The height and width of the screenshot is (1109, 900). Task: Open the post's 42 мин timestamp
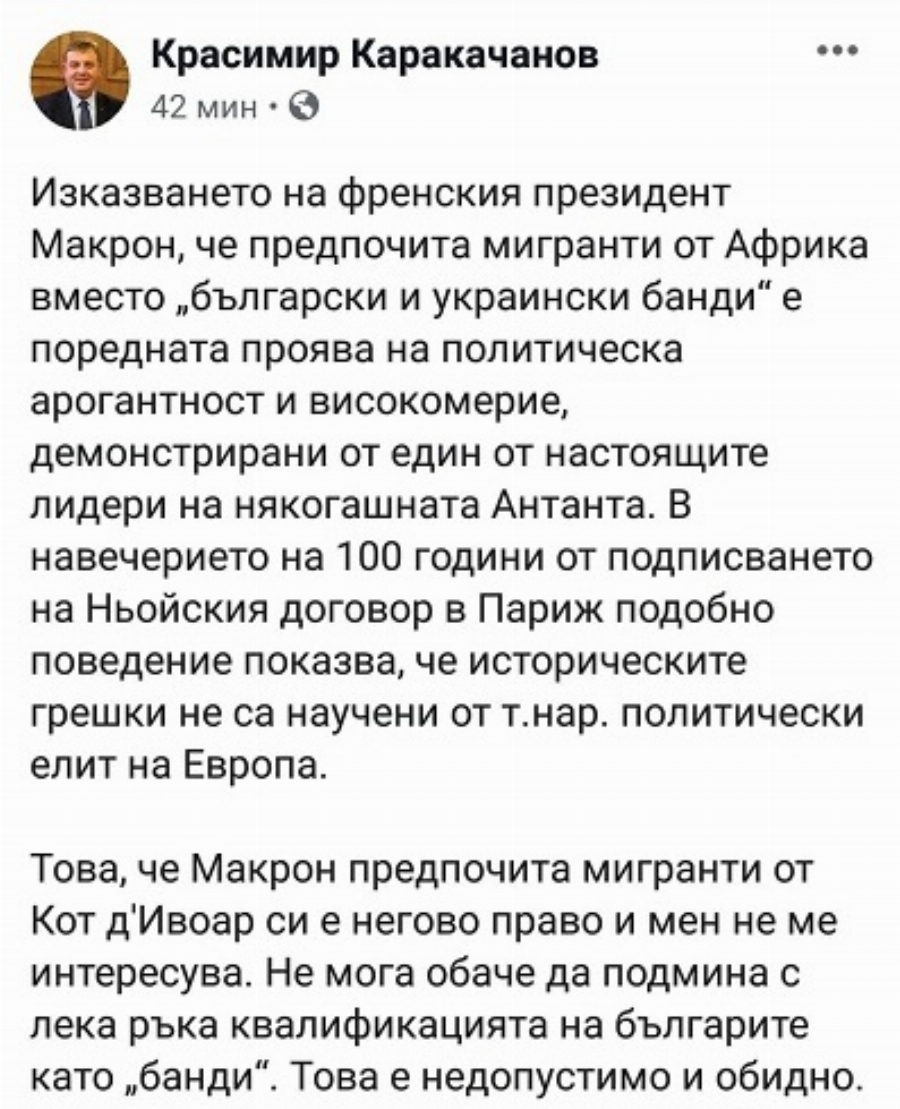pos(204,105)
